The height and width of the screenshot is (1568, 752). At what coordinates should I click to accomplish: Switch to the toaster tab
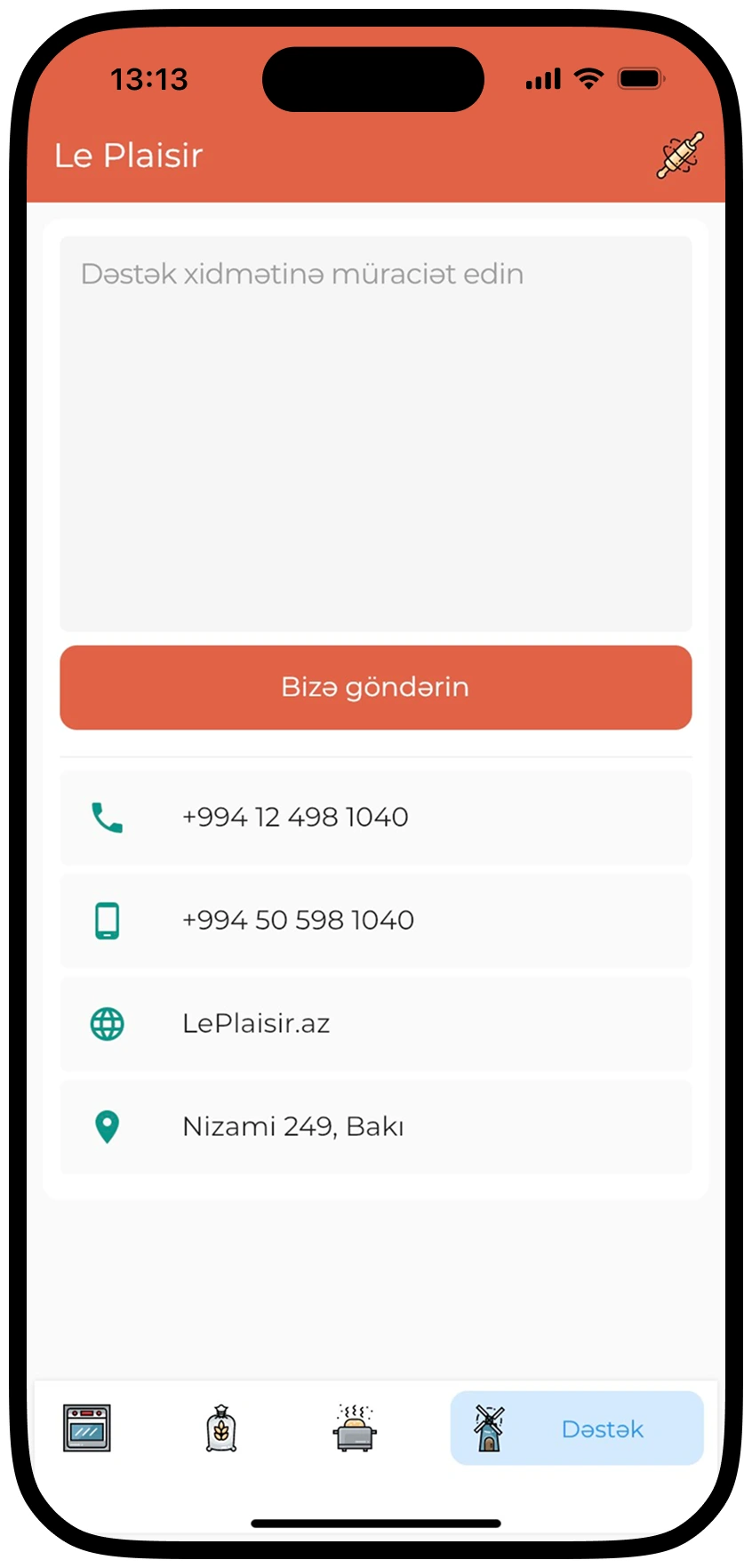click(355, 1428)
